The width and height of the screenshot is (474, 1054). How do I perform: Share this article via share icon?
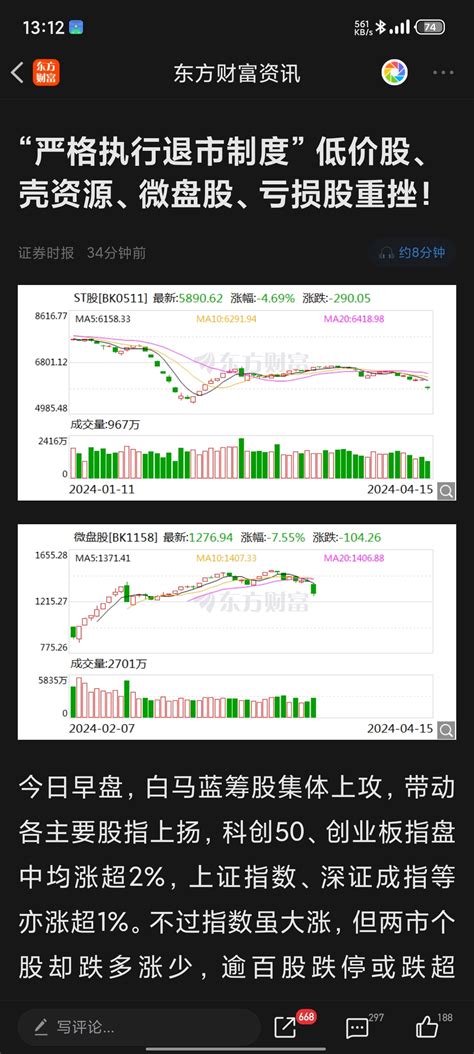coord(285,1026)
